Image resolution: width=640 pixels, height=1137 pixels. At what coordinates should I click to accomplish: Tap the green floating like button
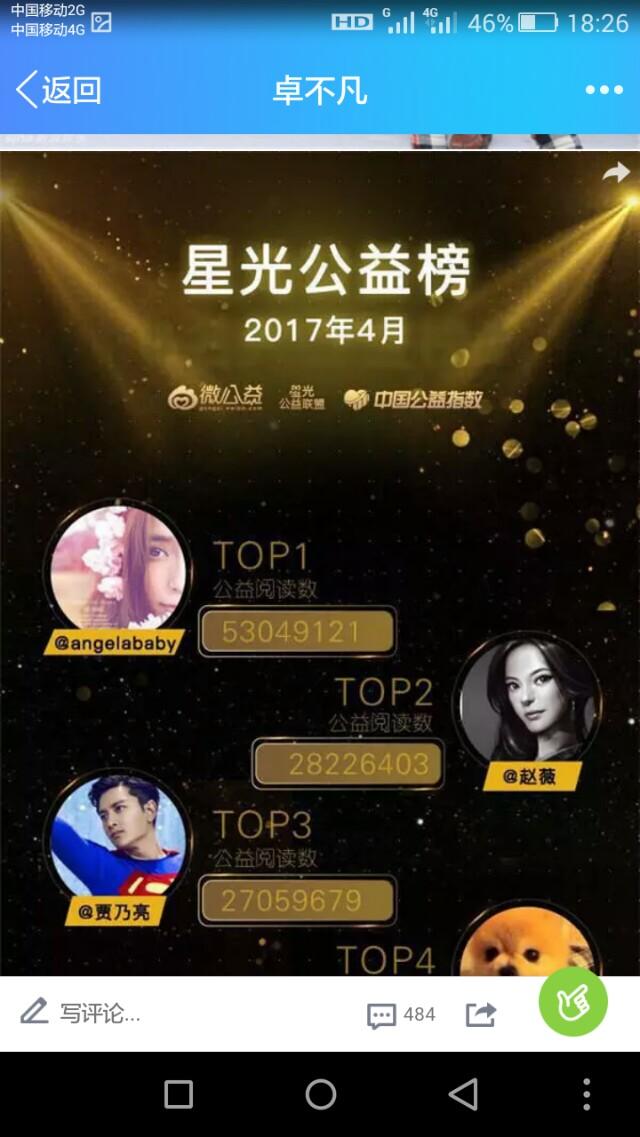573,1002
